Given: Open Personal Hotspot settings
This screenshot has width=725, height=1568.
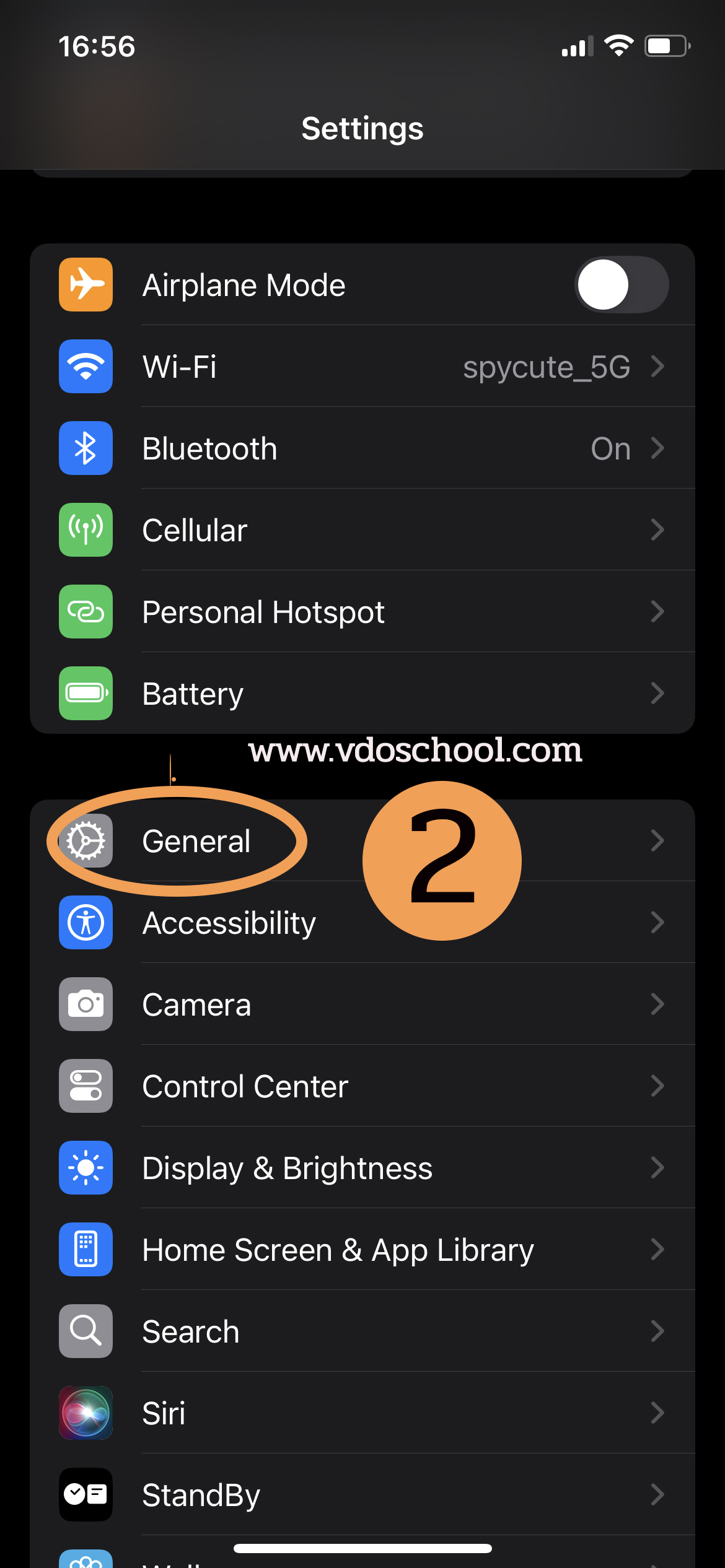Looking at the screenshot, I should tap(362, 611).
